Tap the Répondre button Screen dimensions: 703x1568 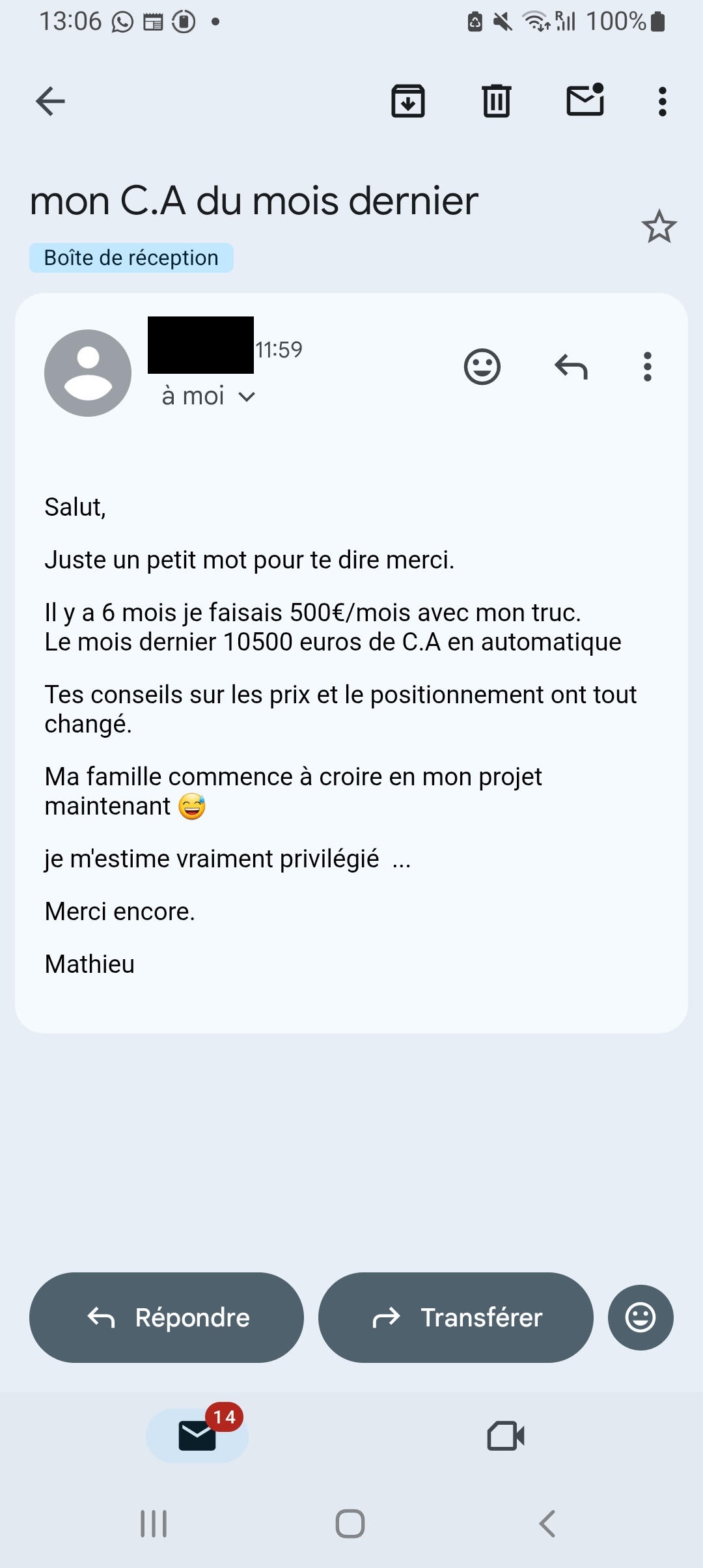pyautogui.click(x=167, y=1317)
